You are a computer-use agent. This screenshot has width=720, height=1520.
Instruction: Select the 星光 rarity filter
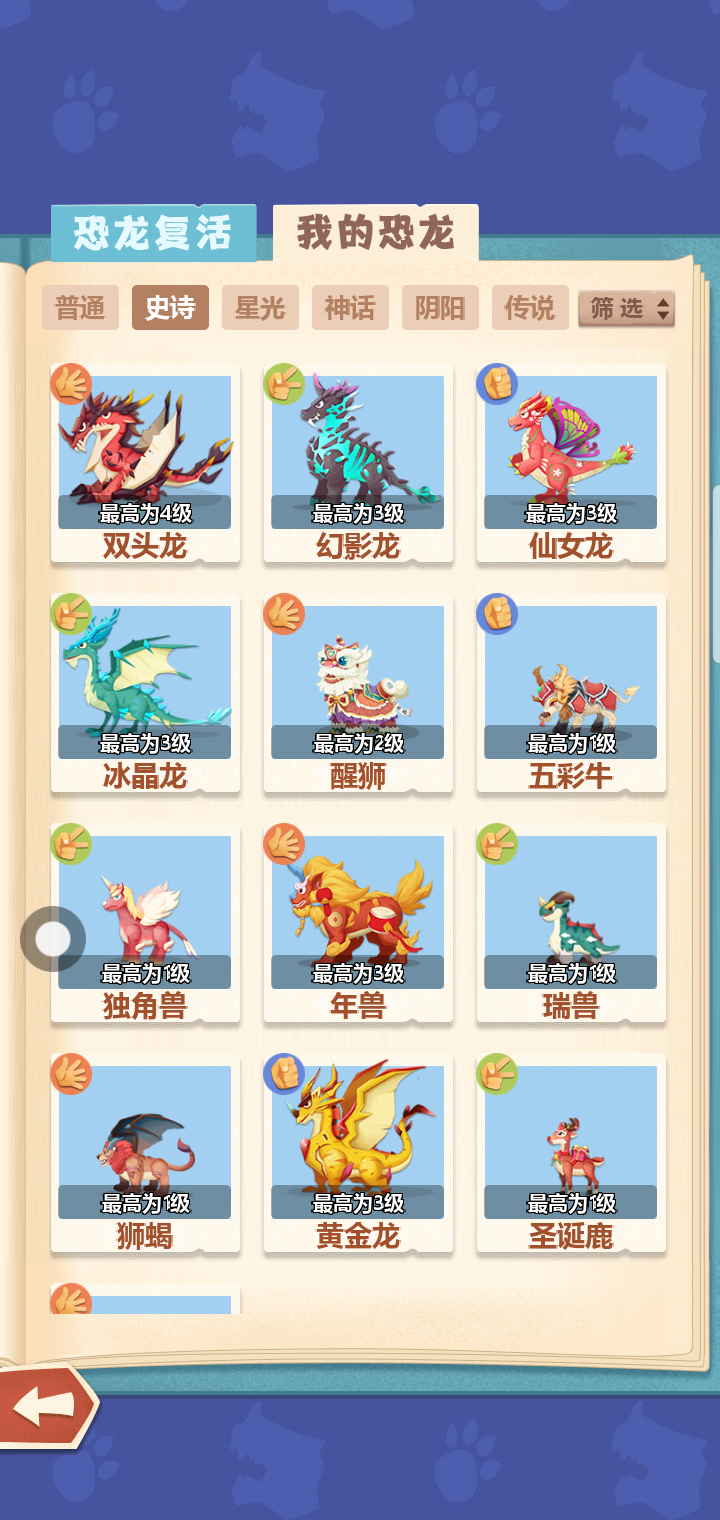point(260,308)
